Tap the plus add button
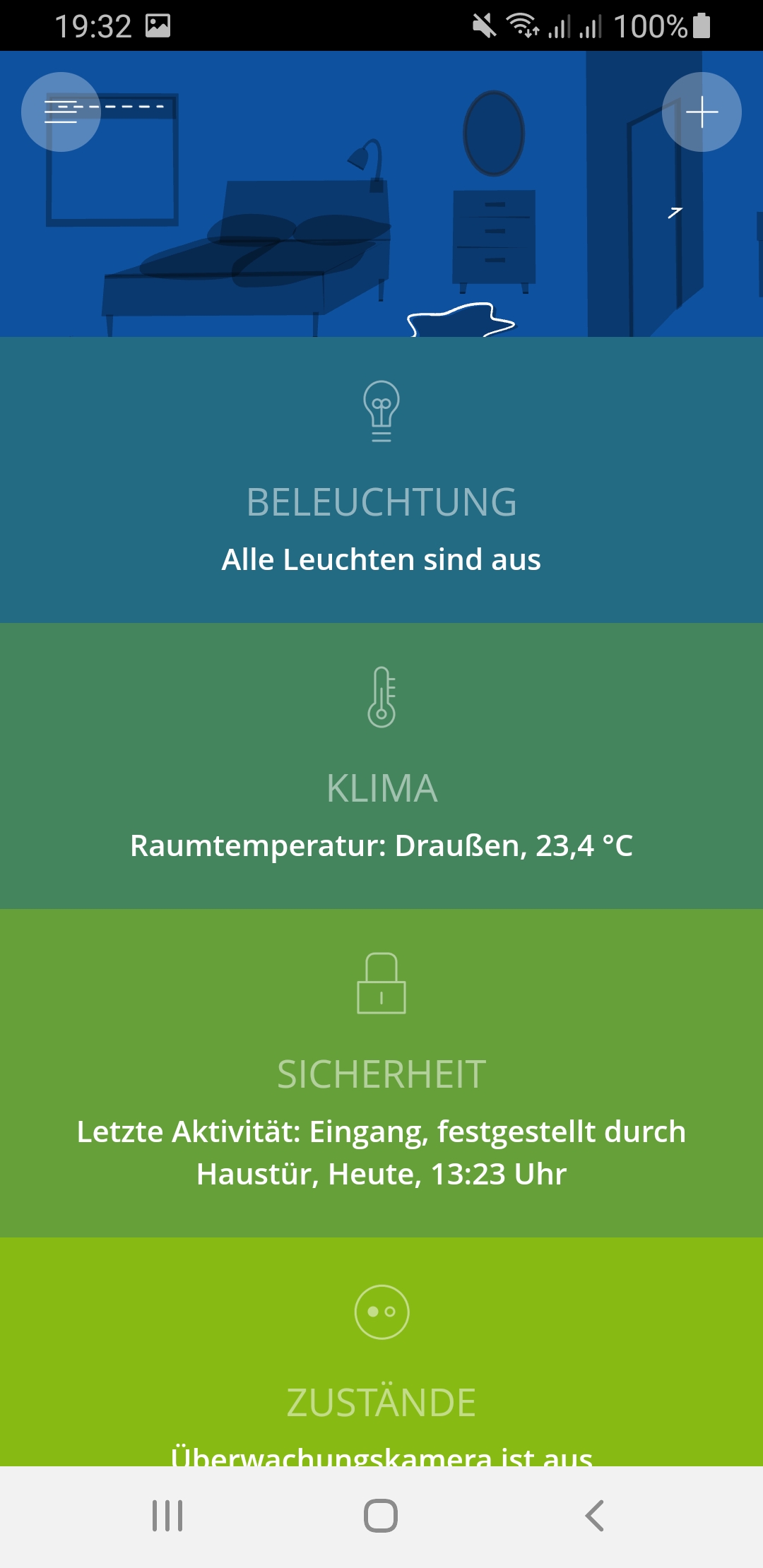 (702, 112)
